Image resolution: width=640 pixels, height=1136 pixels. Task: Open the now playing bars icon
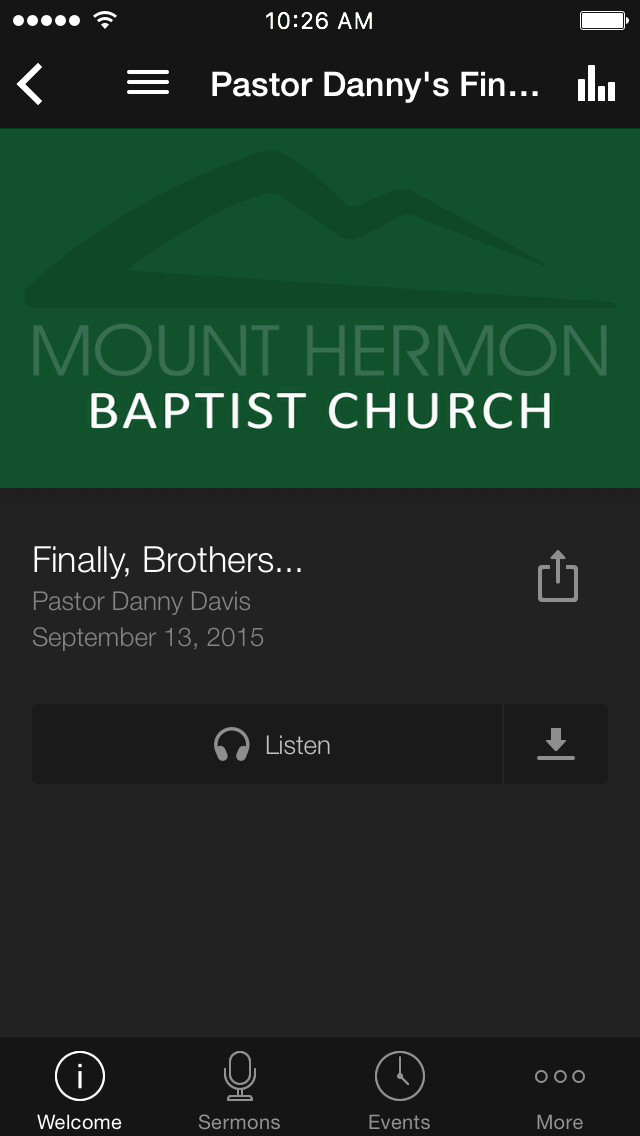597,83
